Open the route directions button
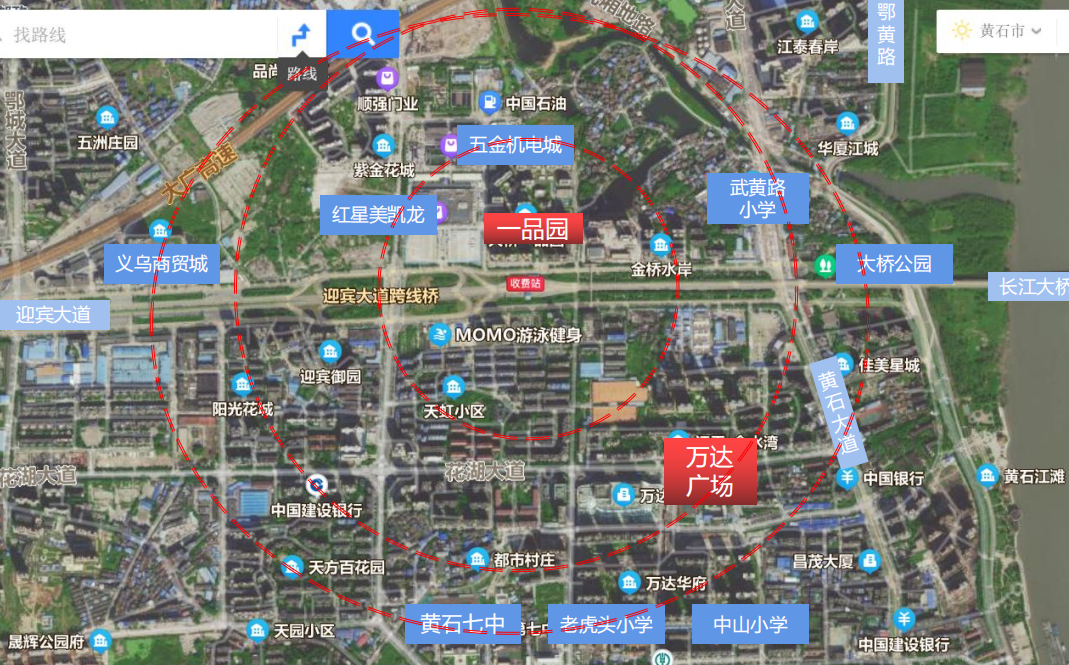This screenshot has width=1069, height=665. (301, 35)
